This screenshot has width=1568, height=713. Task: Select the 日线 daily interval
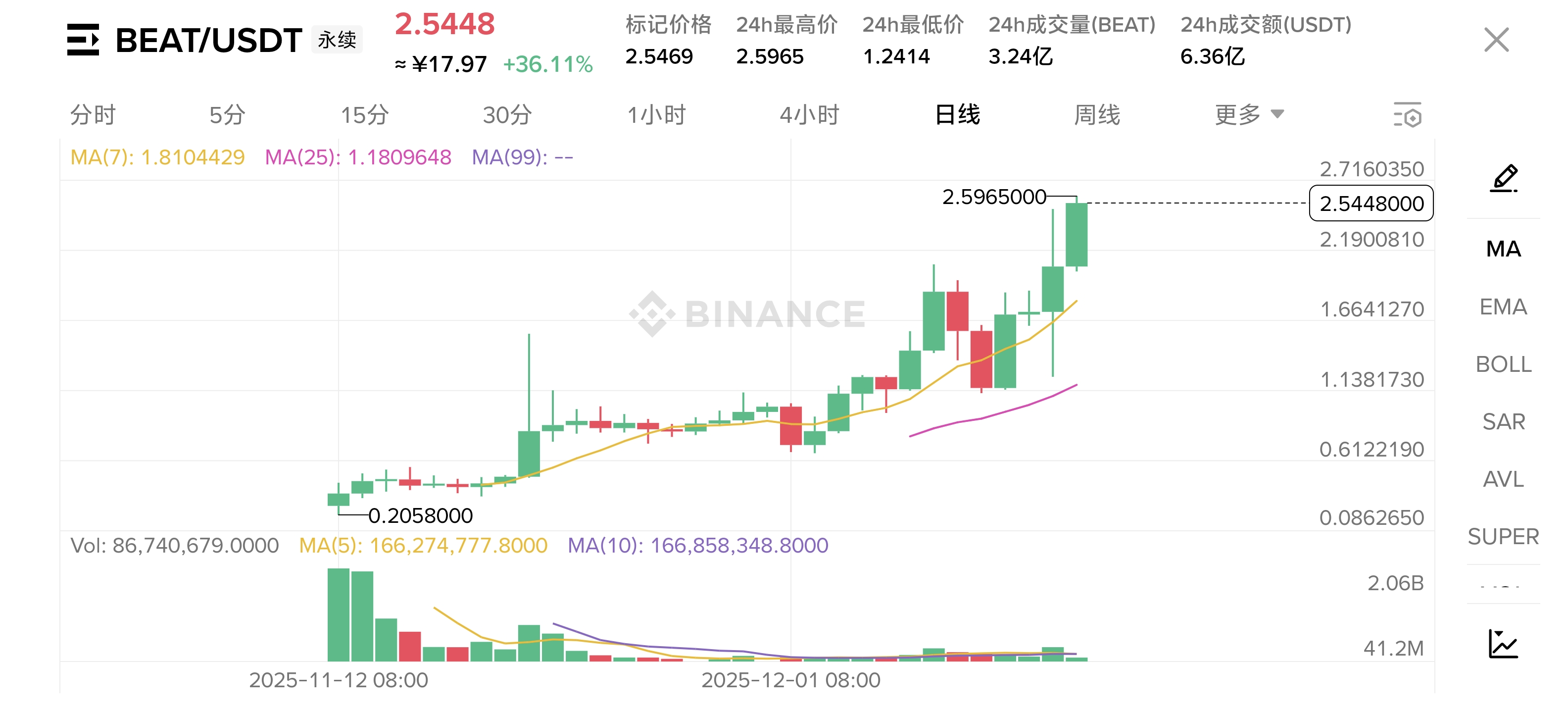coord(957,114)
